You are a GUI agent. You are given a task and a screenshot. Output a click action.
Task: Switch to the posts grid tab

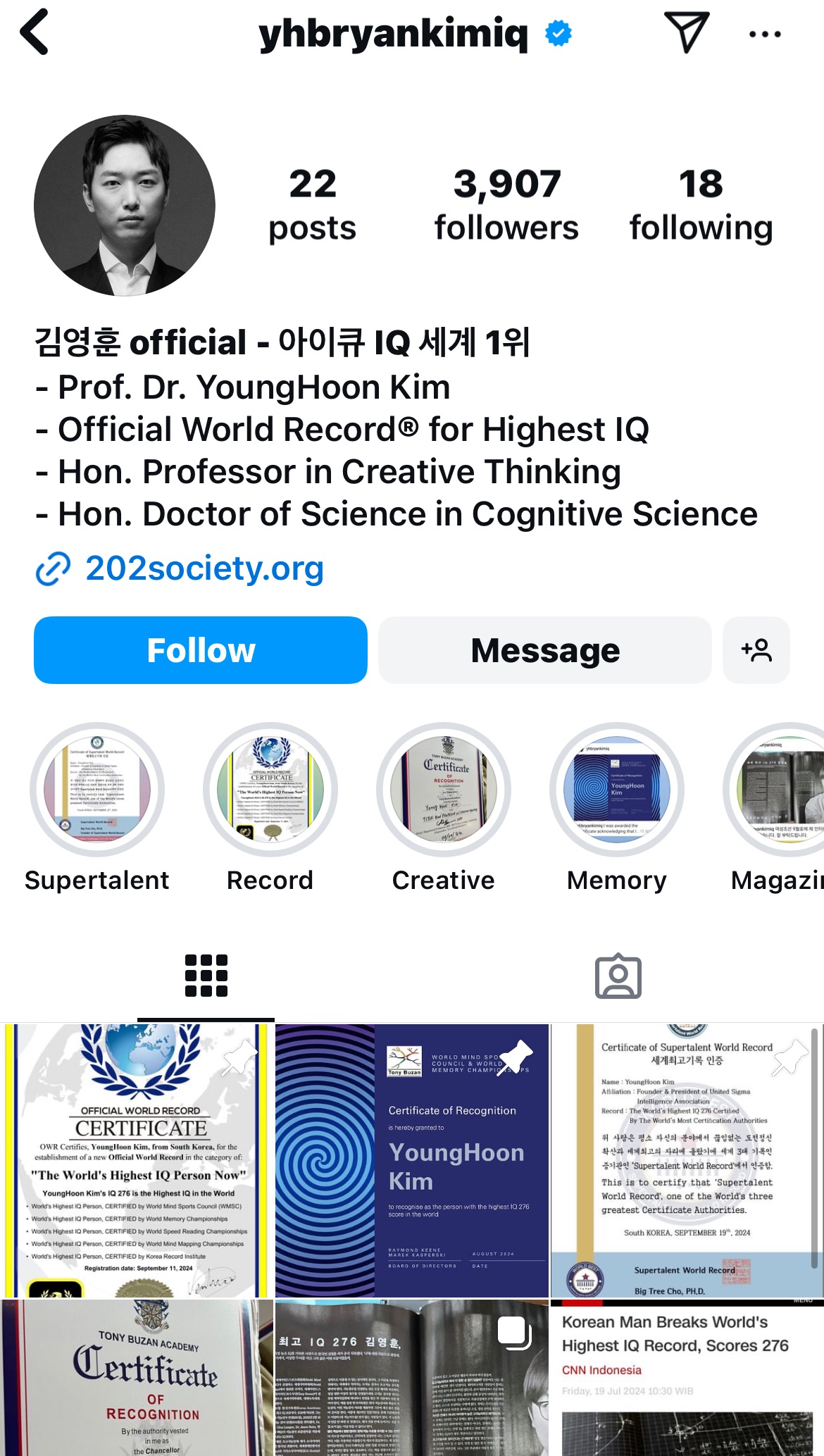(206, 976)
